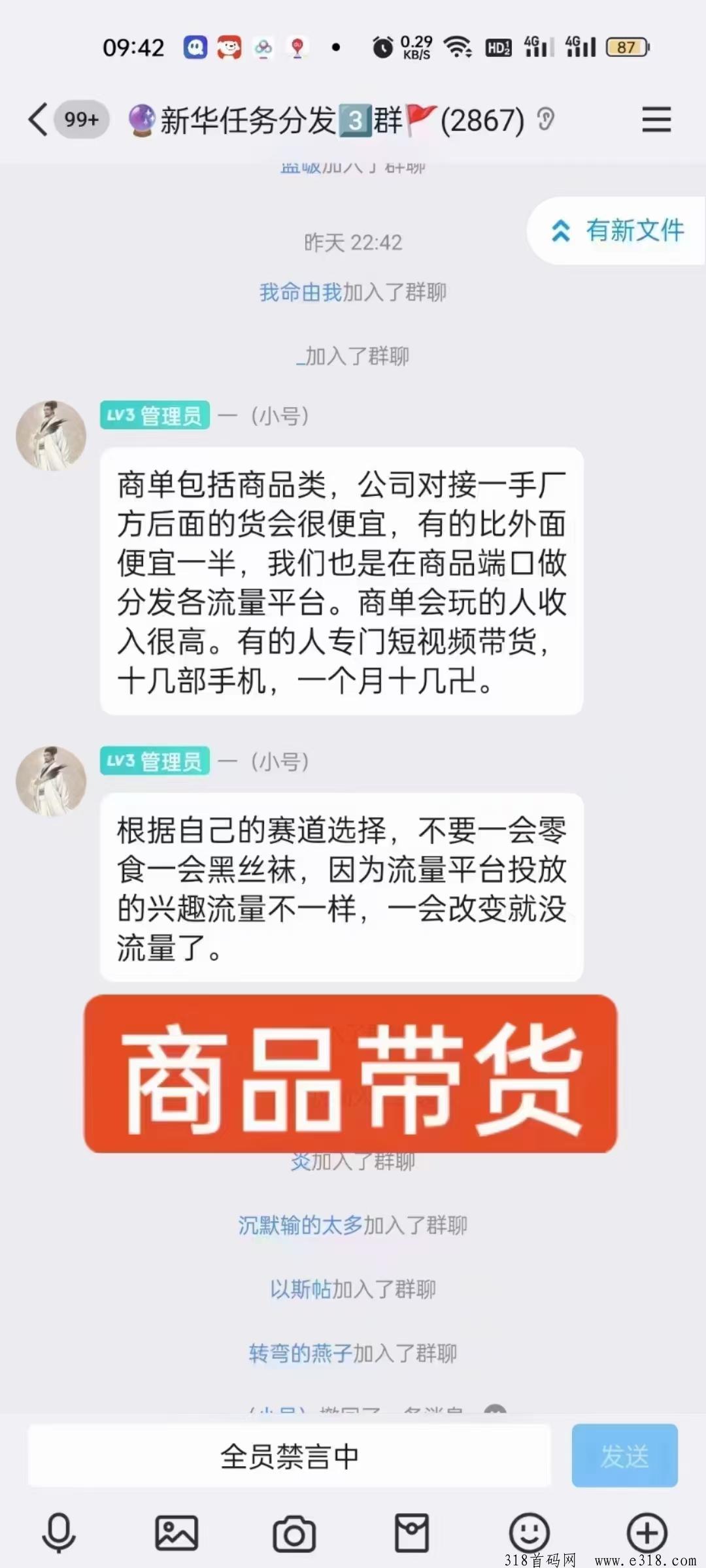Go back to the chat list

39,120
